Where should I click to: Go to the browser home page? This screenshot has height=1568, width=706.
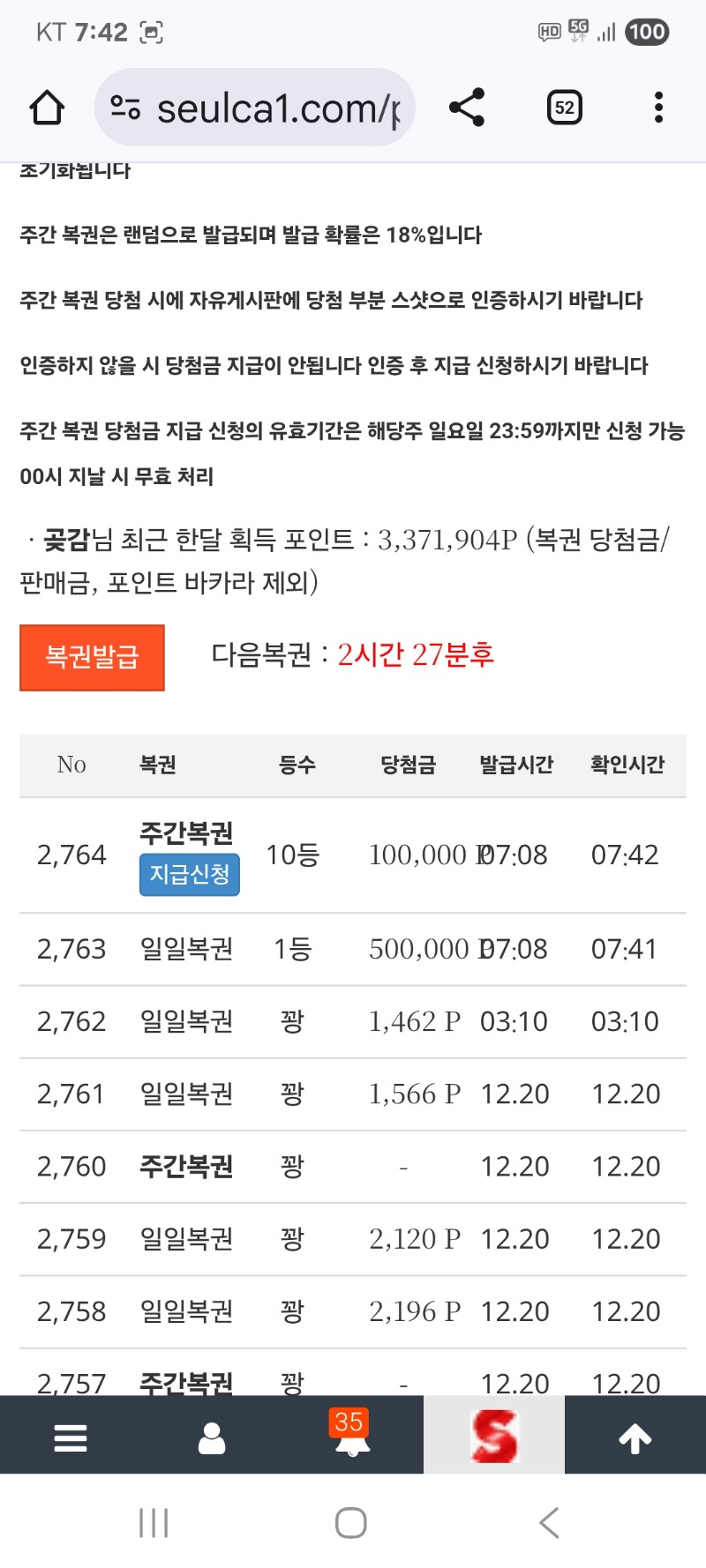pos(47,108)
